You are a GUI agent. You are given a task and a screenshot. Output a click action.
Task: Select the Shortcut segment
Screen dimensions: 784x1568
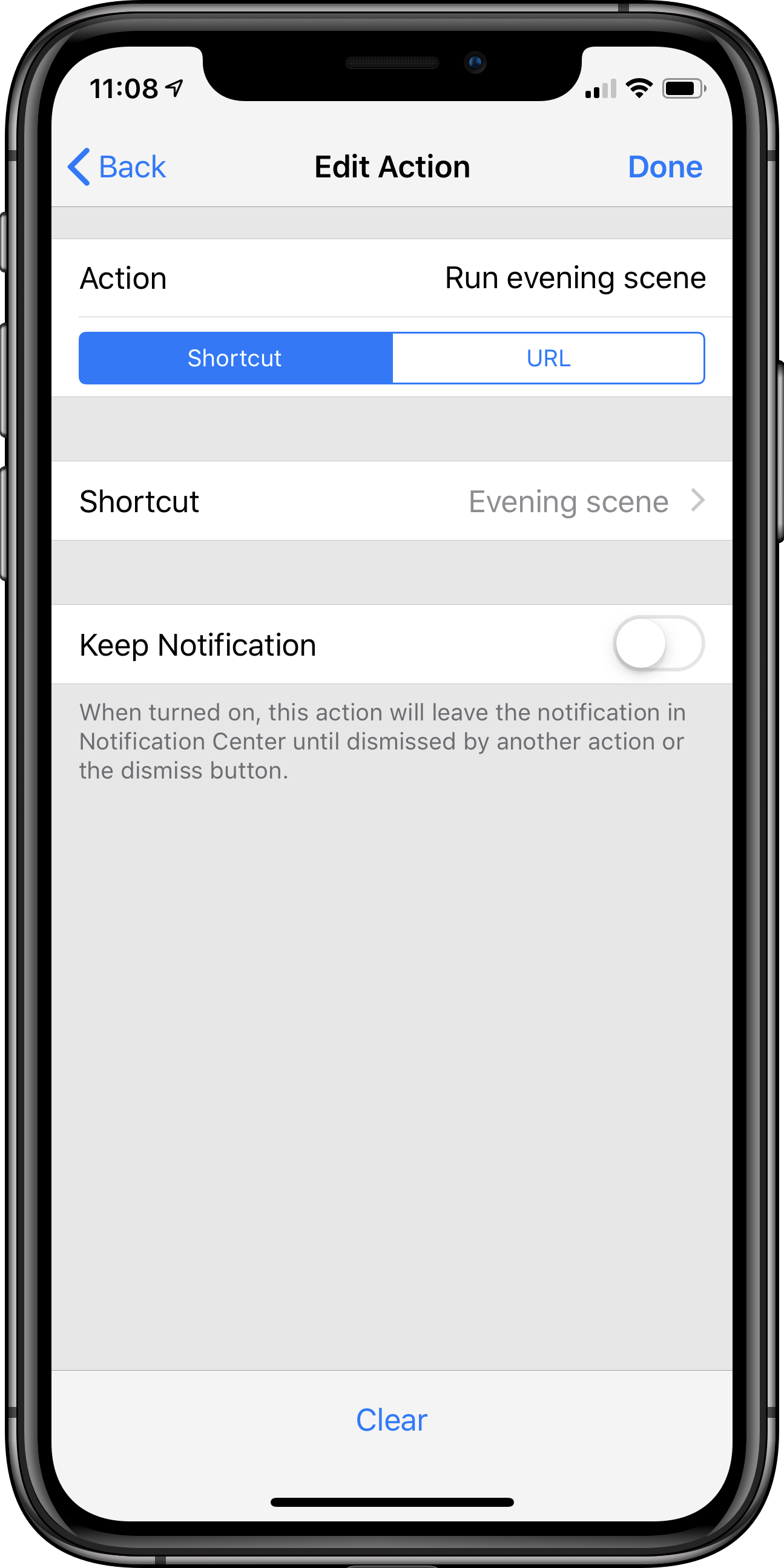click(235, 358)
